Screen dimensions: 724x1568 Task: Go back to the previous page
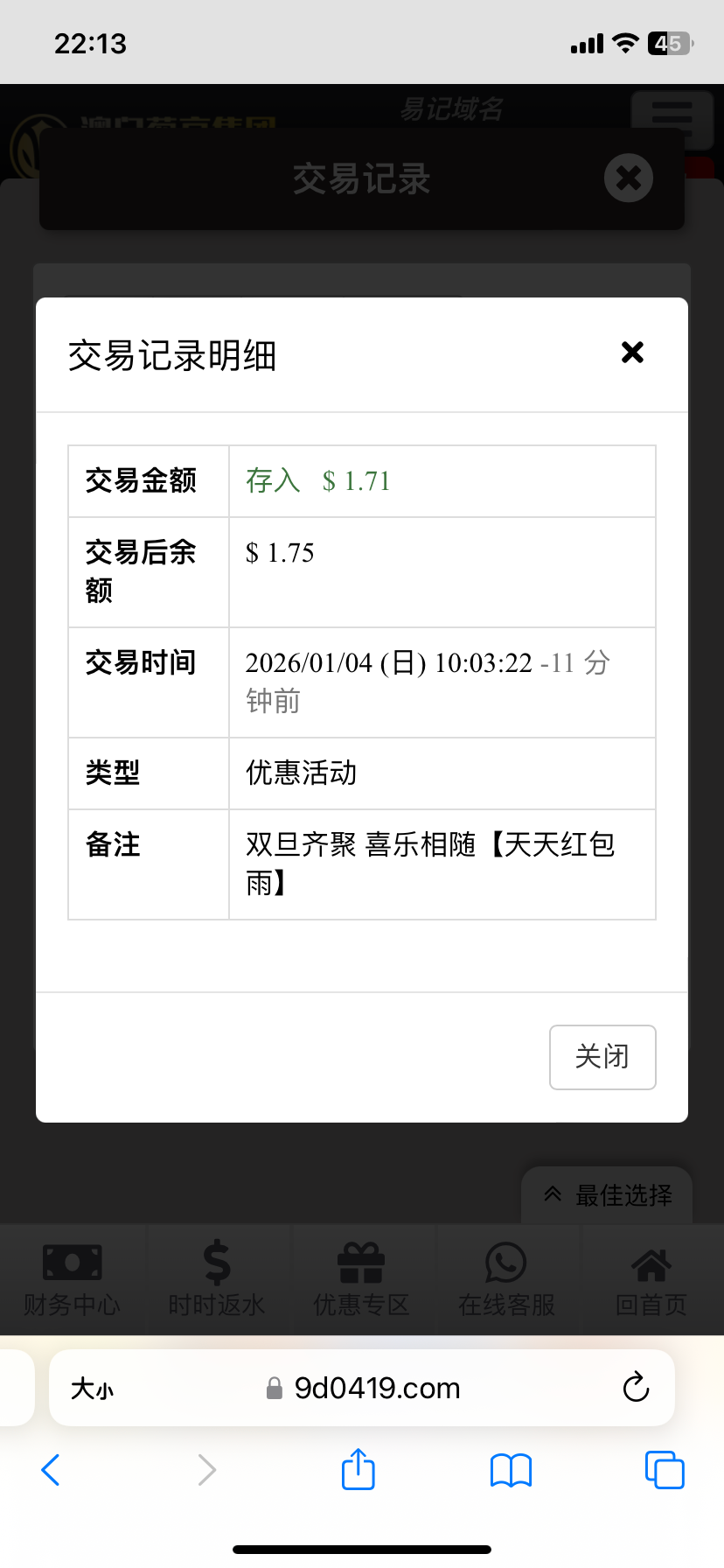click(51, 1470)
